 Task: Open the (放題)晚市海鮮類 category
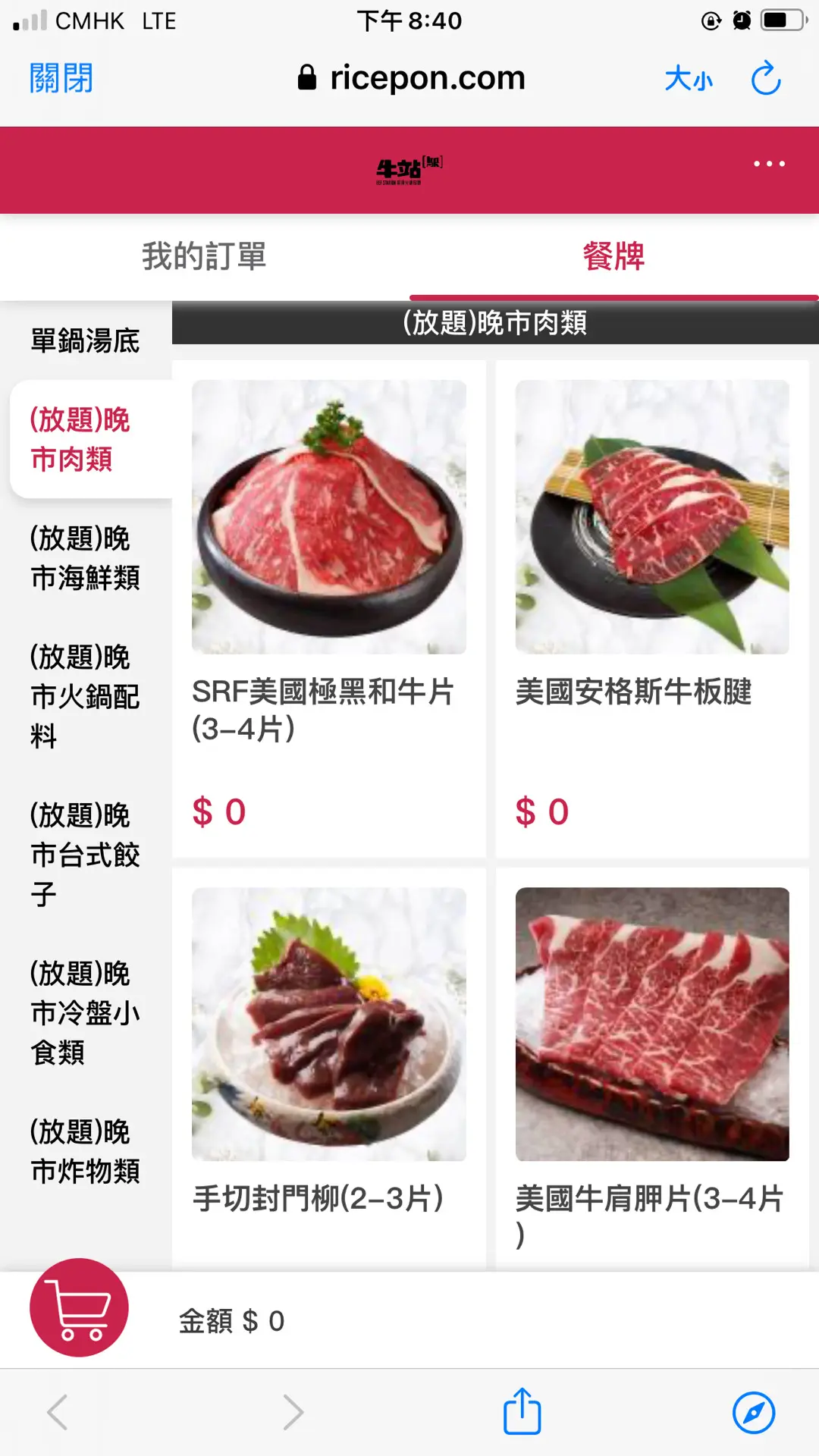85,558
